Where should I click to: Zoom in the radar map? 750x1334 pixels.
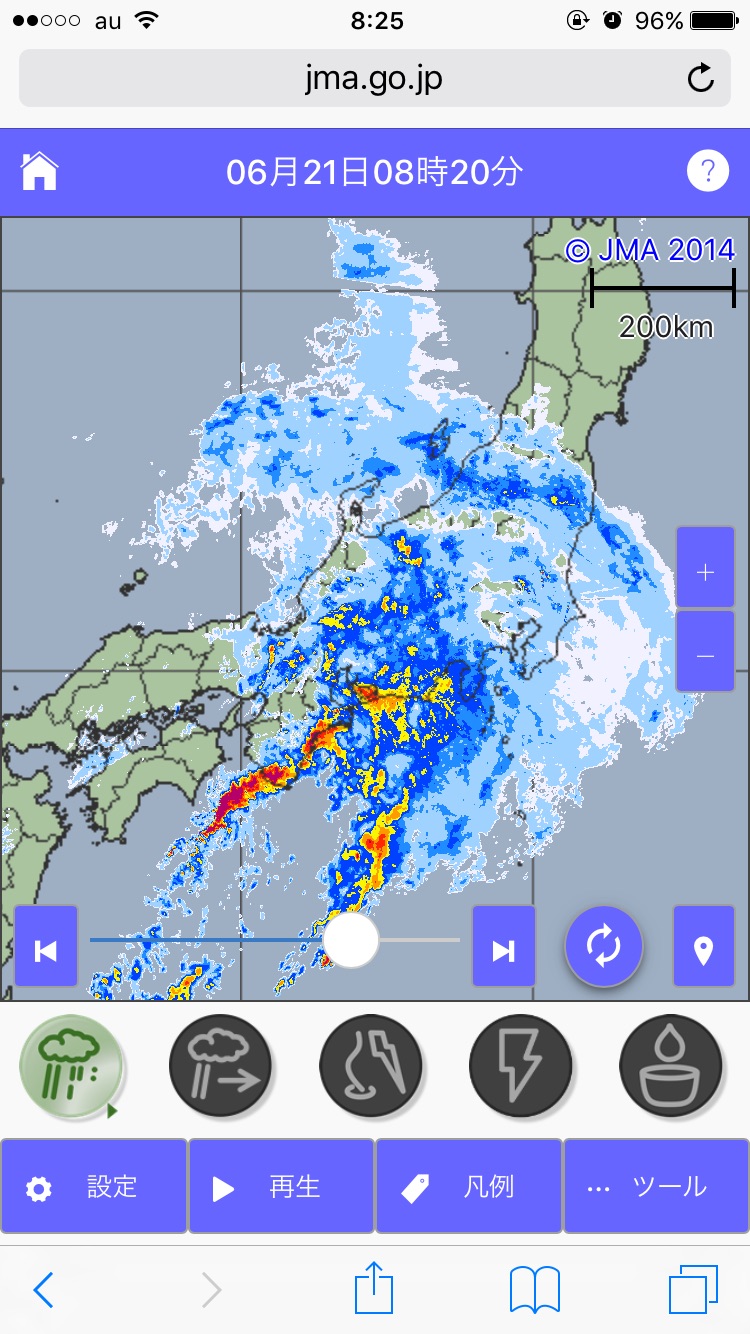pyautogui.click(x=705, y=572)
